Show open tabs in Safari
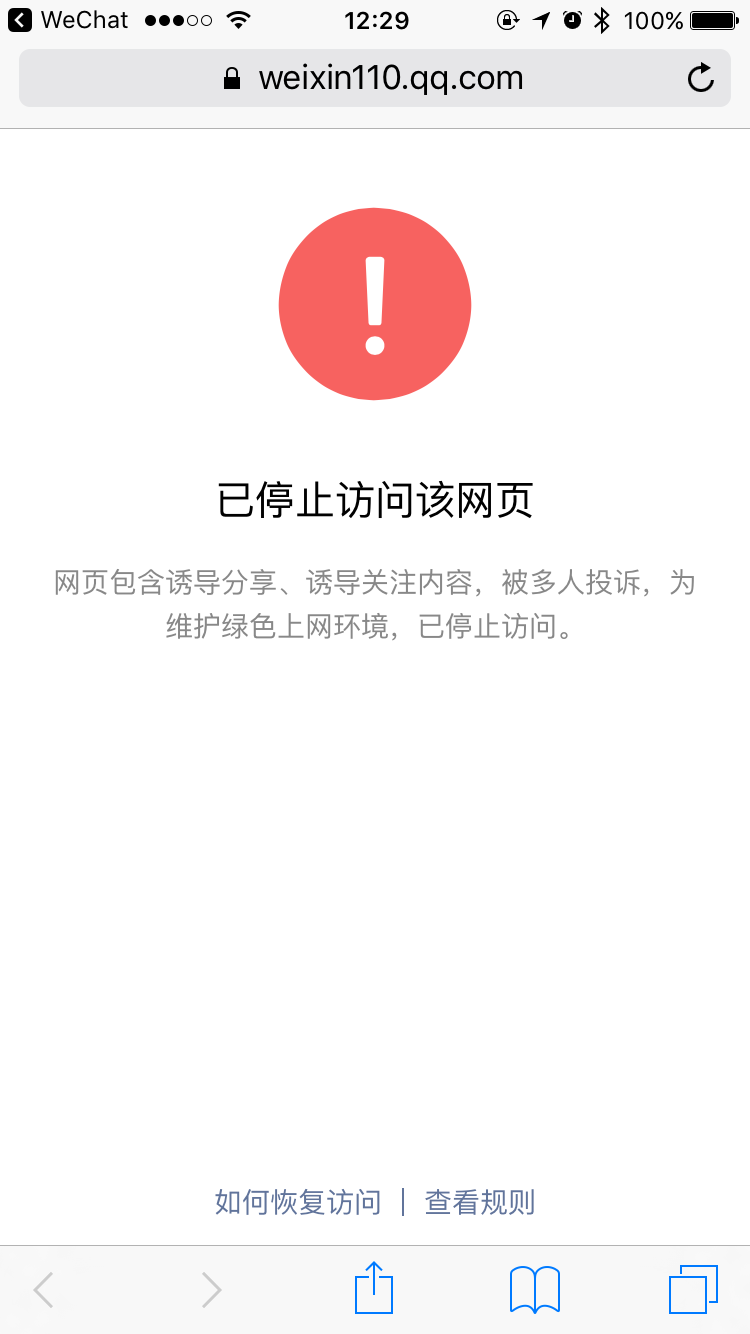This screenshot has width=750, height=1334. (693, 1288)
